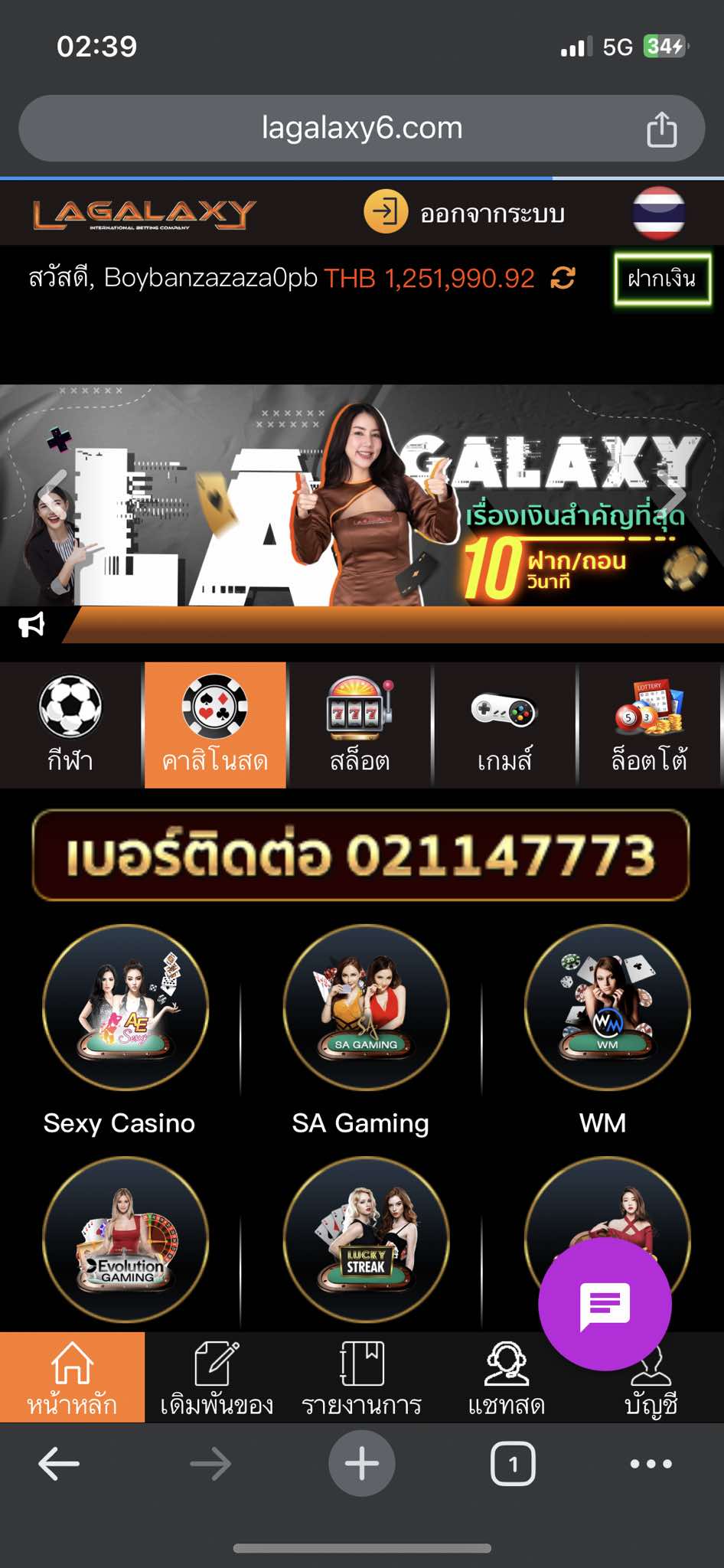Tap the ออกจากระบบ logout button
Viewport: 724px width, 1568px height.
click(x=465, y=212)
